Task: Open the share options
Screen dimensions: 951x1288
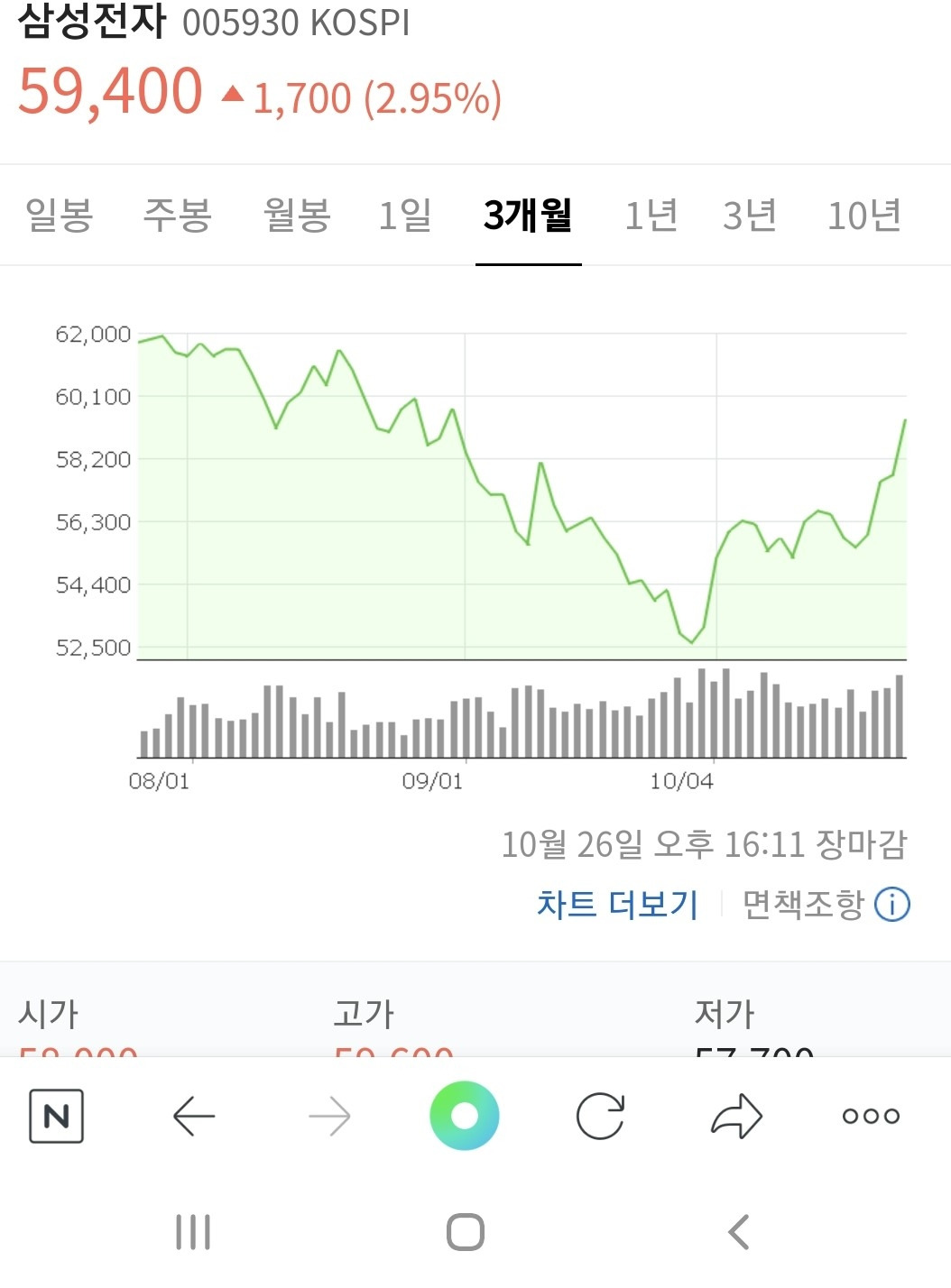Action: pos(735,1116)
